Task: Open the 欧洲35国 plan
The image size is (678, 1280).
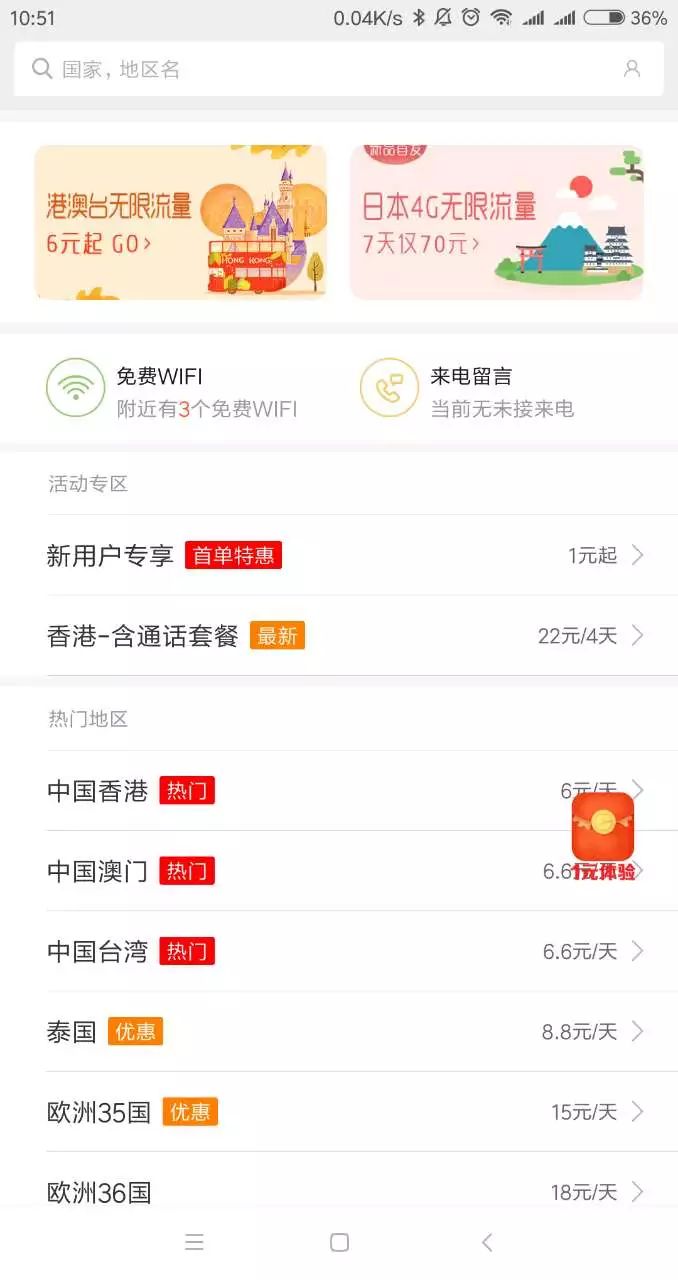Action: click(x=339, y=1112)
